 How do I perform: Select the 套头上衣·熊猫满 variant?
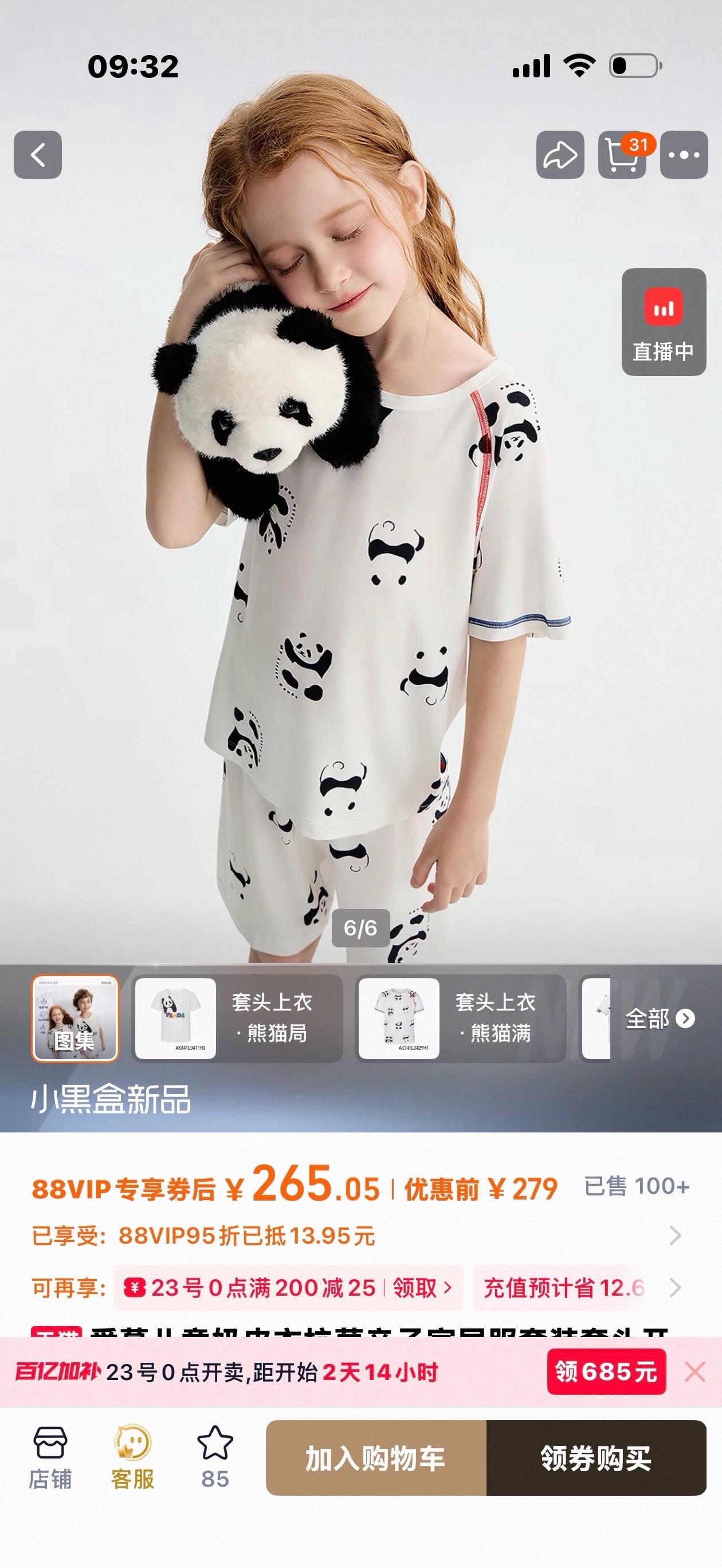pyautogui.click(x=461, y=1018)
